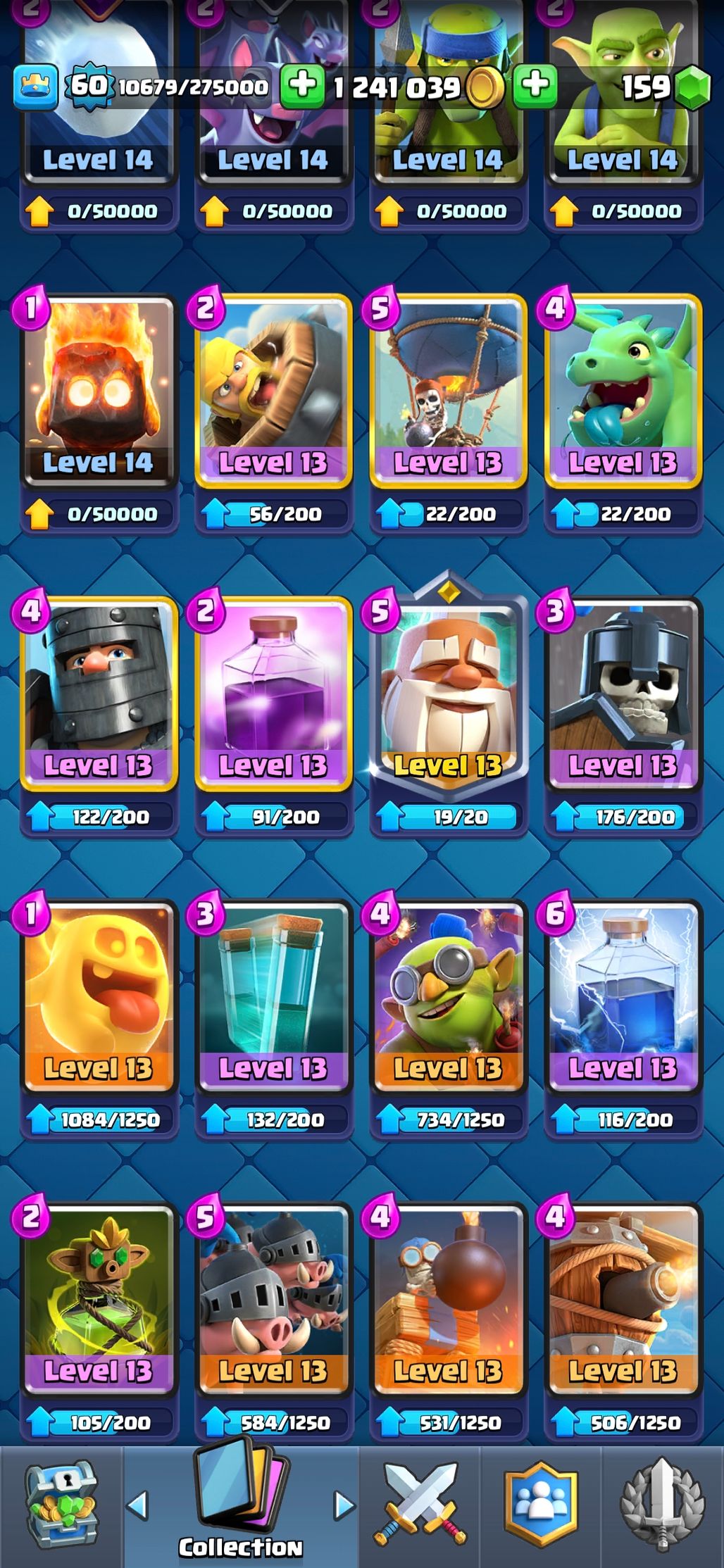
Task: Open the Clan social tab
Action: coord(541,1507)
